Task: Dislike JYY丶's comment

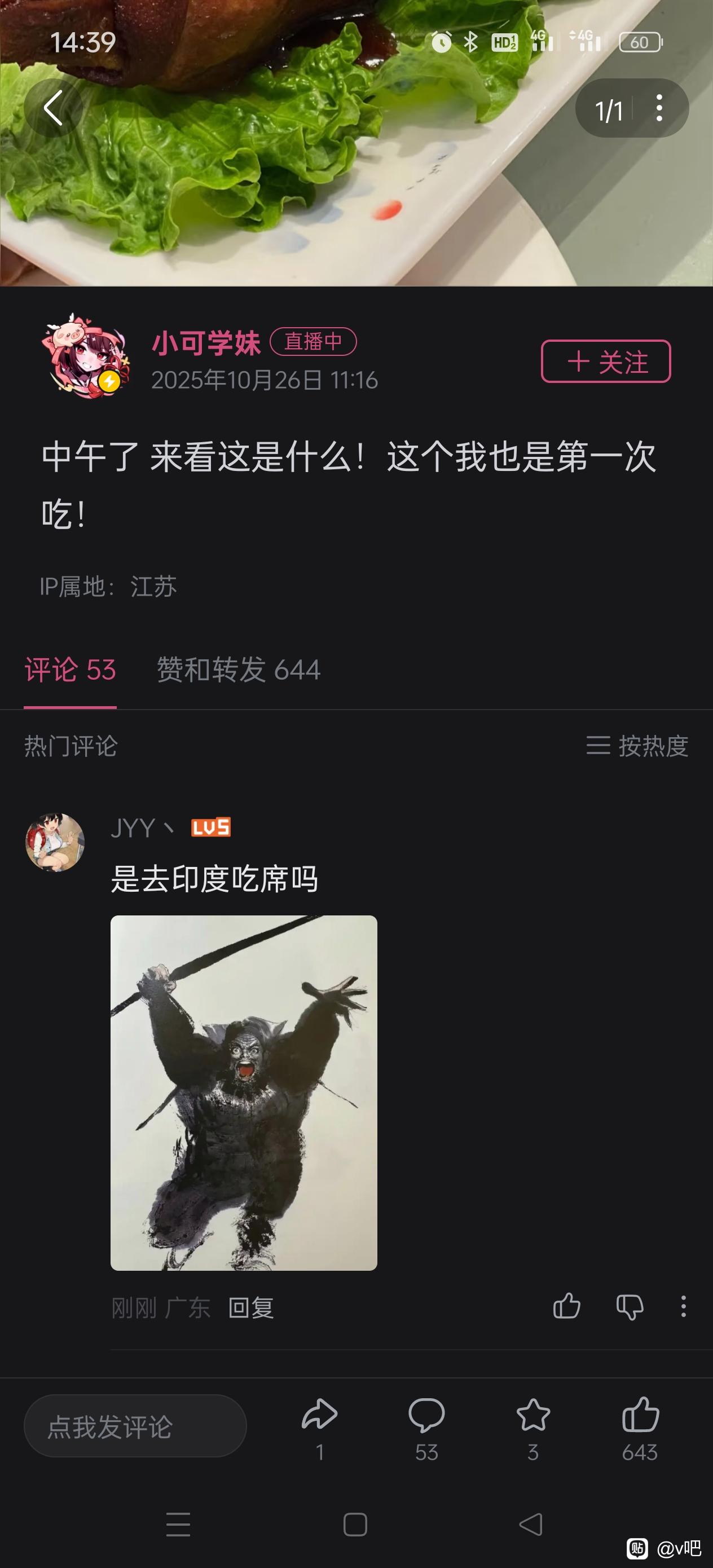Action: pyautogui.click(x=630, y=1306)
